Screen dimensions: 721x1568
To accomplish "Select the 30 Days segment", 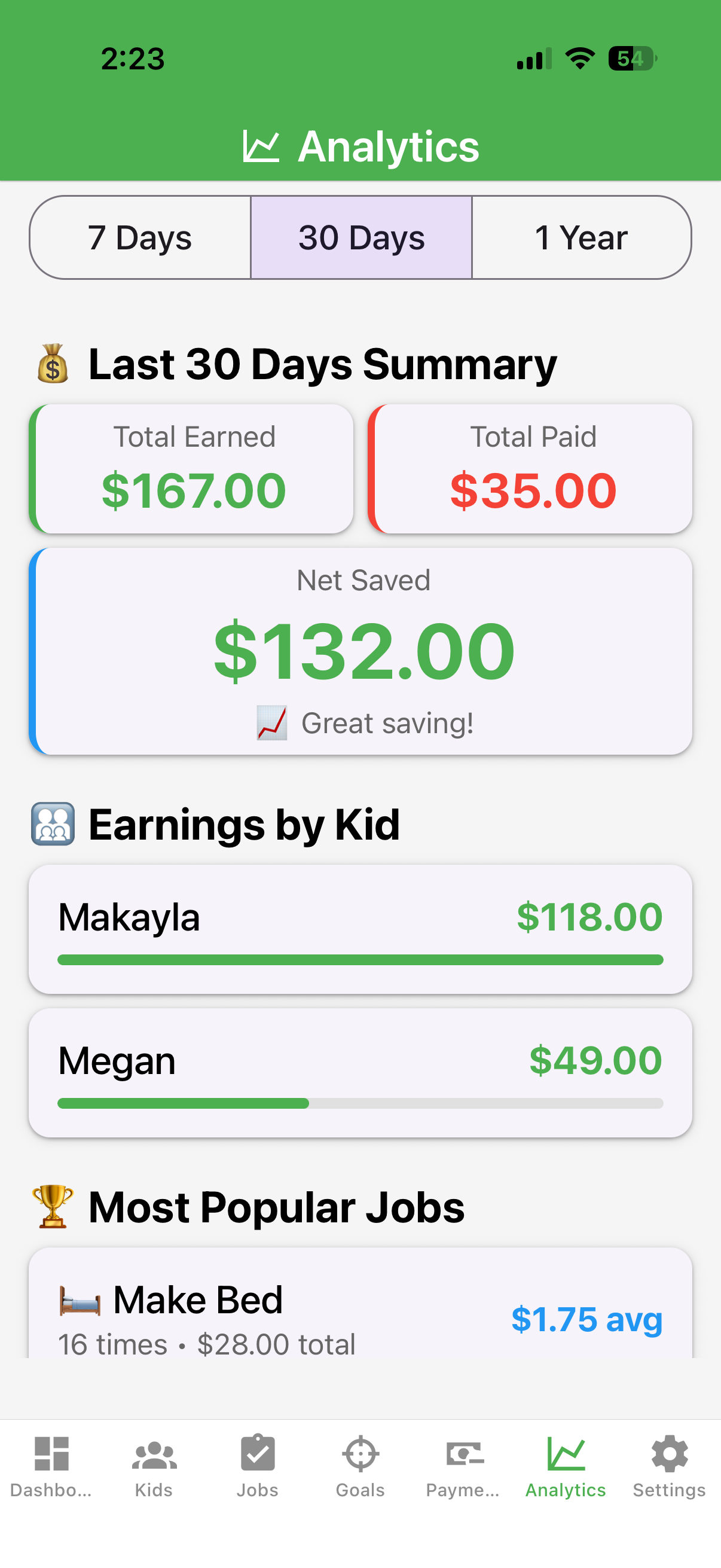I will (360, 238).
